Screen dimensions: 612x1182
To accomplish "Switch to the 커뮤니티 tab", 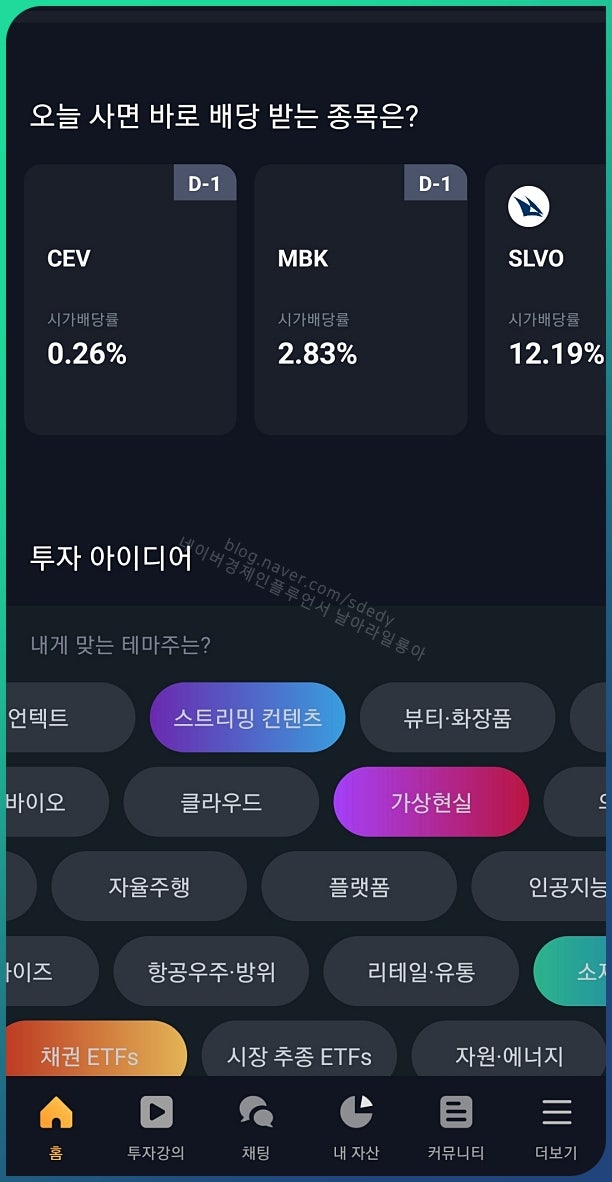I will pos(456,1128).
